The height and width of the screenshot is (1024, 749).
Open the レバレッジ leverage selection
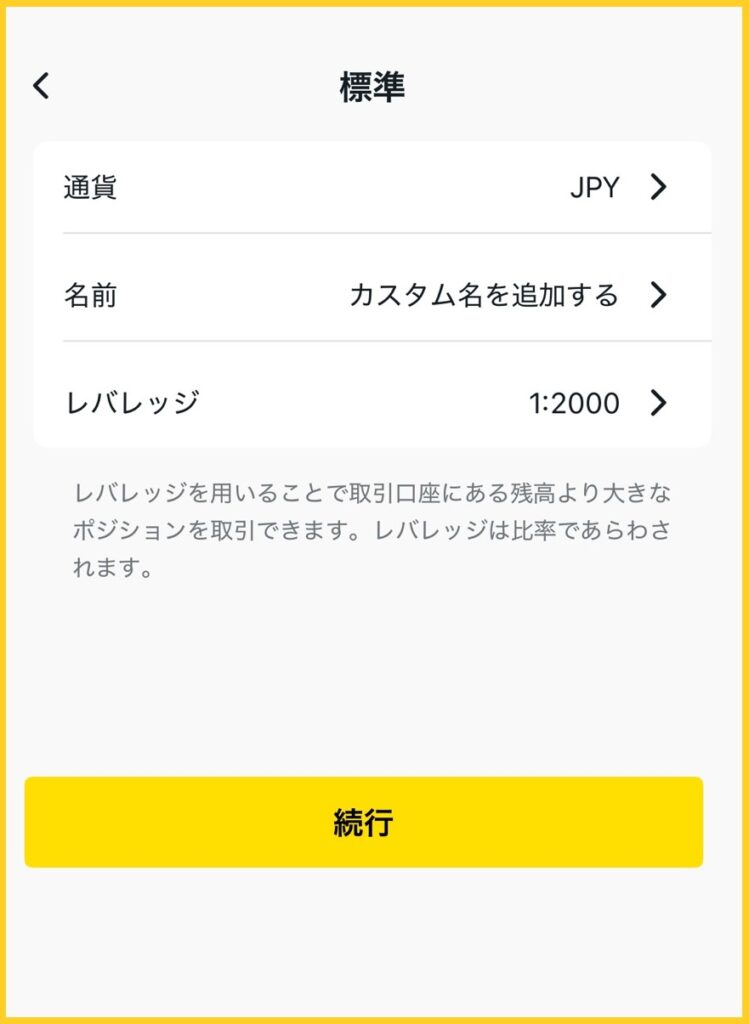click(375, 404)
